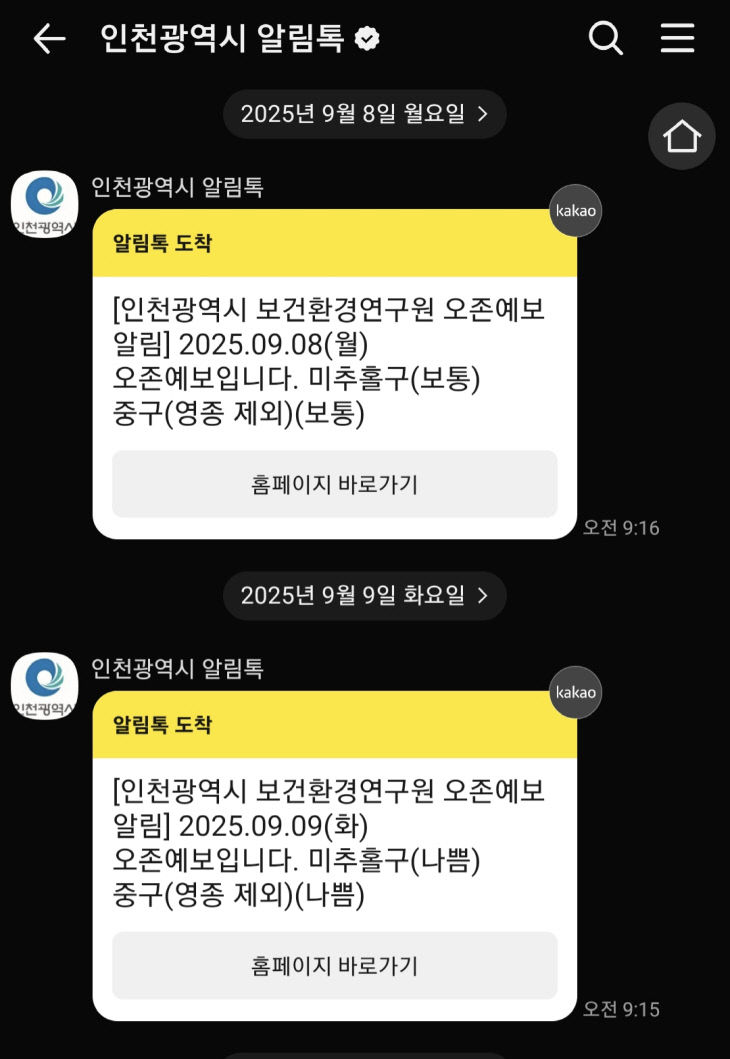
Task: Tap the home shortcut icon
Action: (x=681, y=135)
